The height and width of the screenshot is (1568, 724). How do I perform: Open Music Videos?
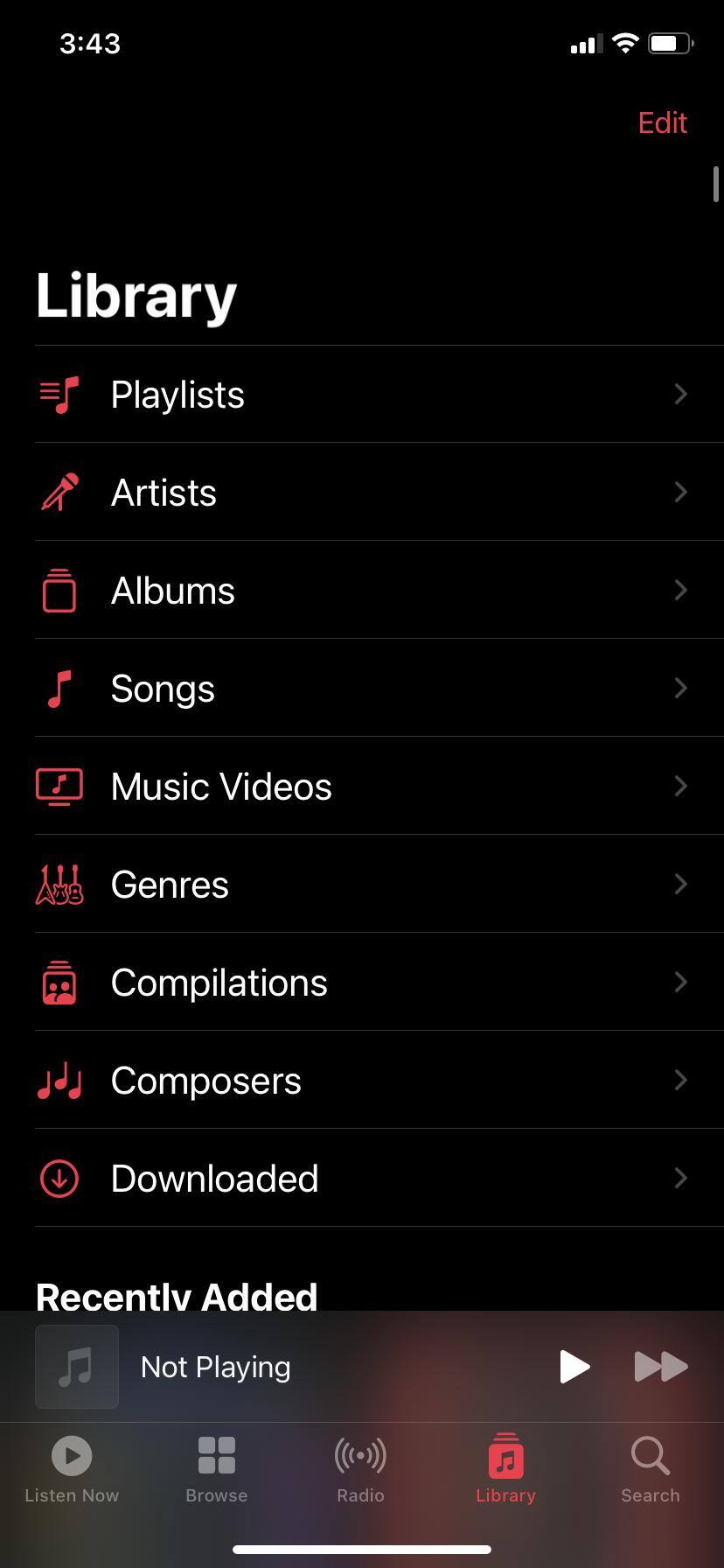coord(360,787)
